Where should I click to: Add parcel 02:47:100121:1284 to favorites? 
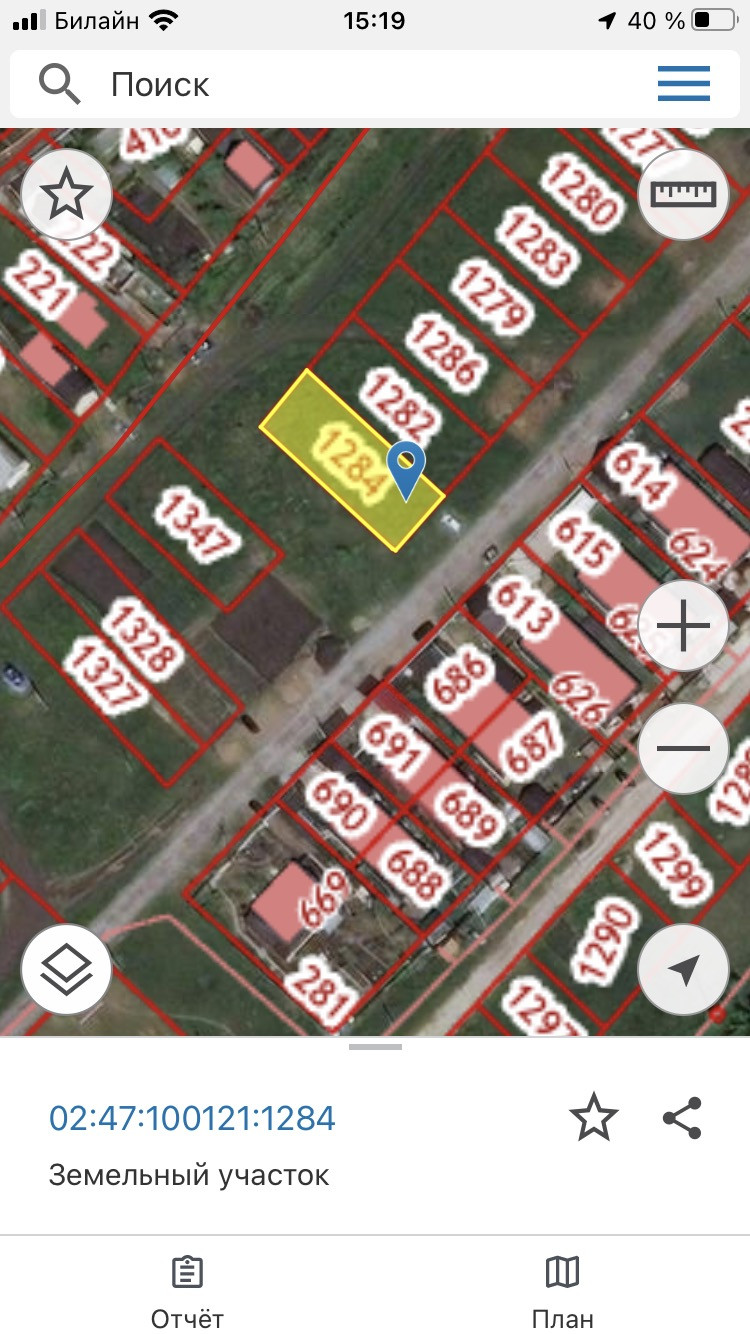point(594,1117)
